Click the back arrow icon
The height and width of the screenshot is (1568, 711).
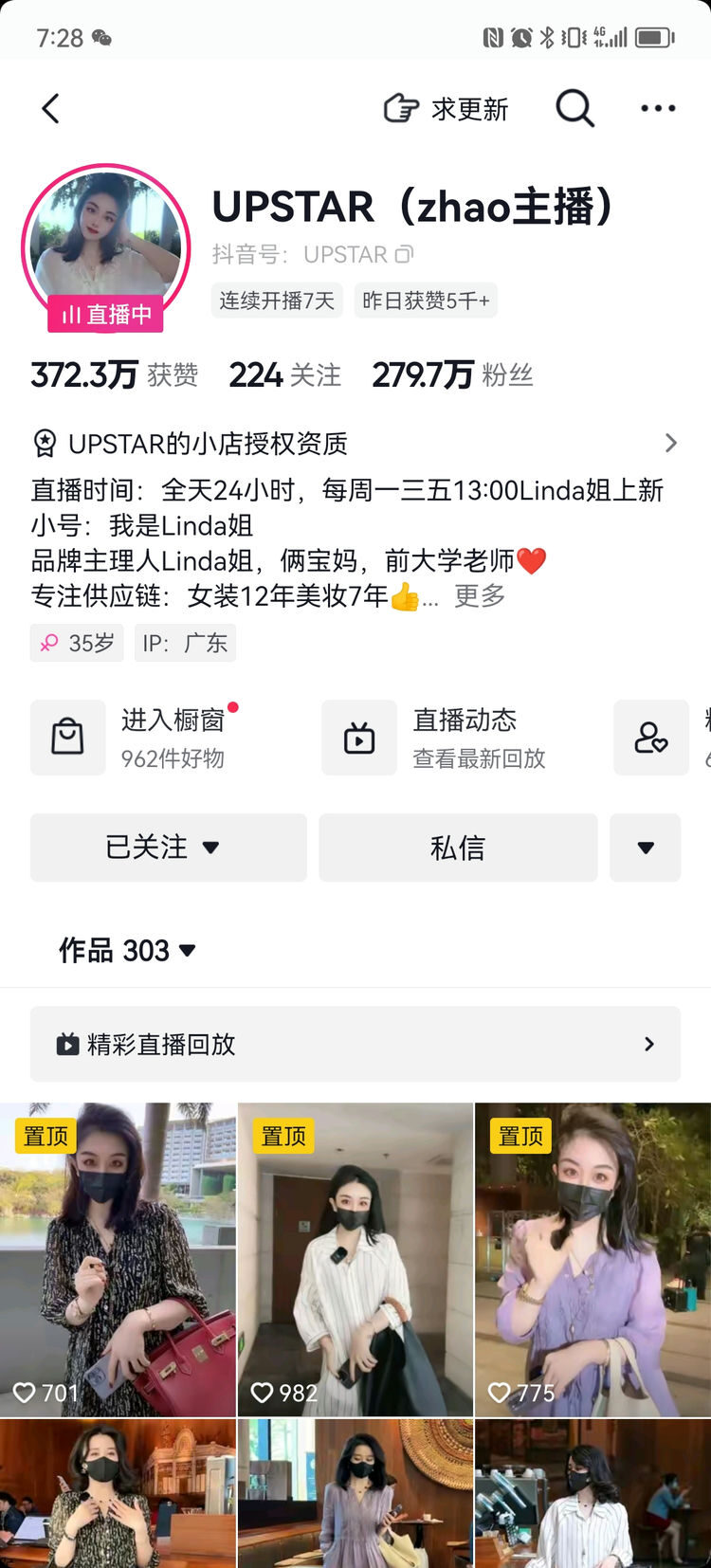pyautogui.click(x=51, y=108)
